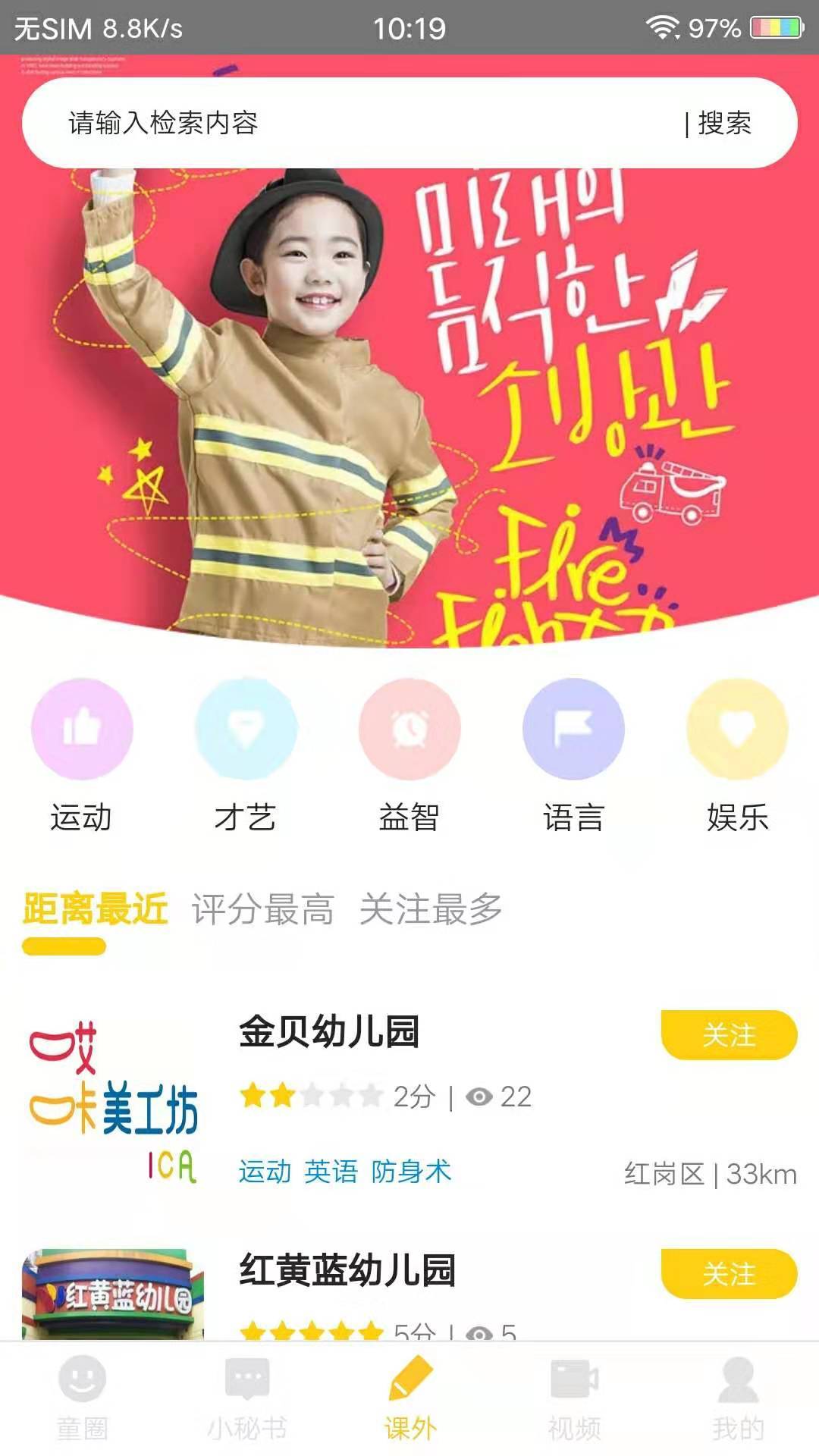Viewport: 819px width, 1456px height.
Task: Sort by 评分最高
Action: (262, 908)
